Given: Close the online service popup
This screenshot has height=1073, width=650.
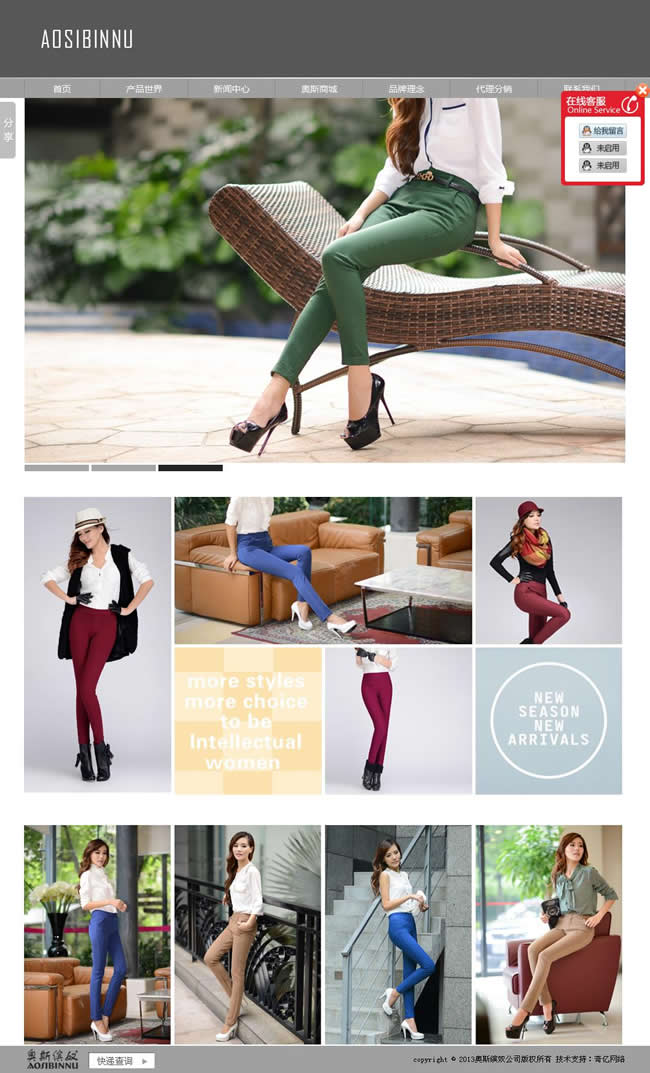Looking at the screenshot, I should pyautogui.click(x=642, y=90).
